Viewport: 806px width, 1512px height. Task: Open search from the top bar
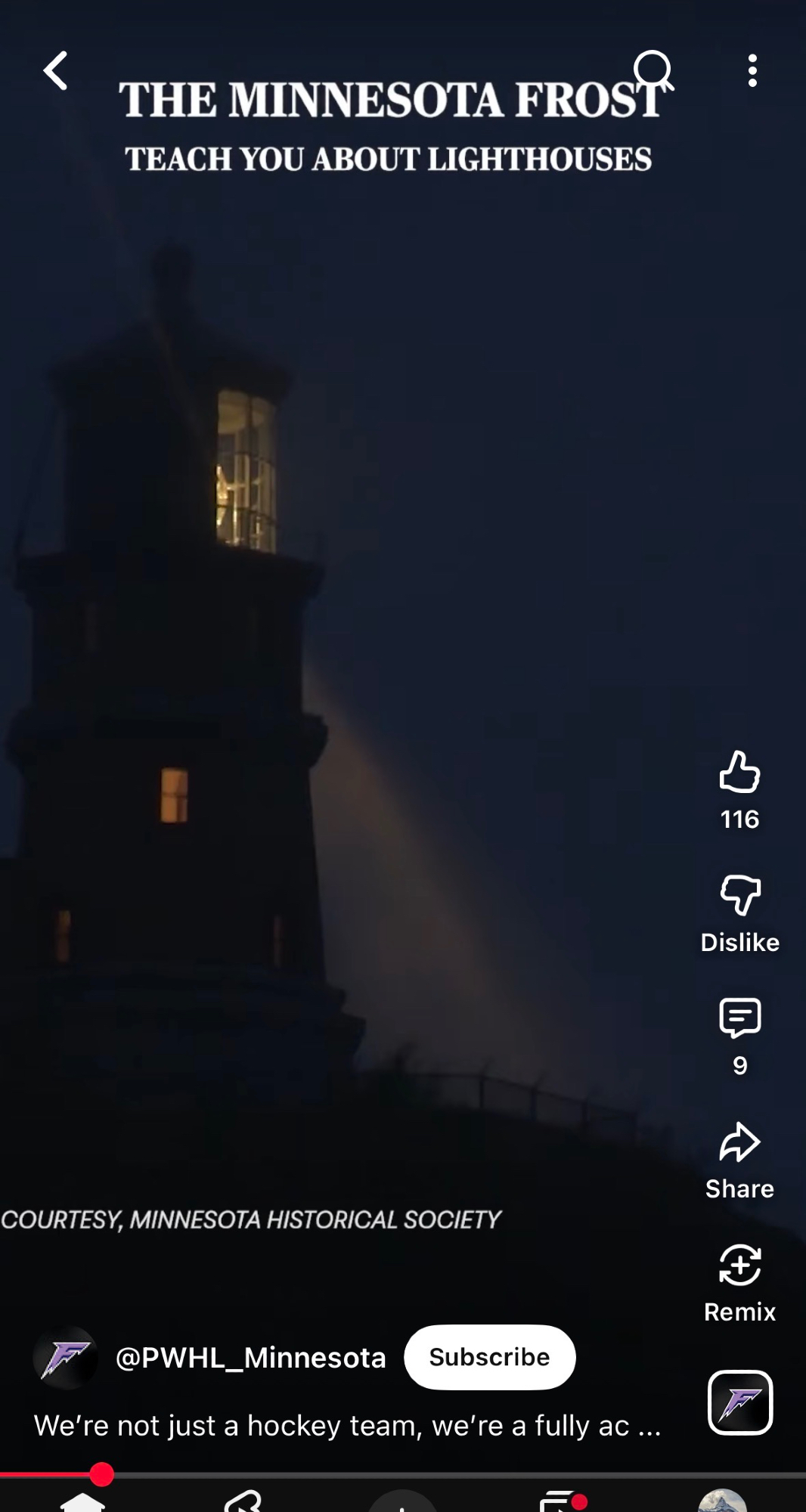653,71
